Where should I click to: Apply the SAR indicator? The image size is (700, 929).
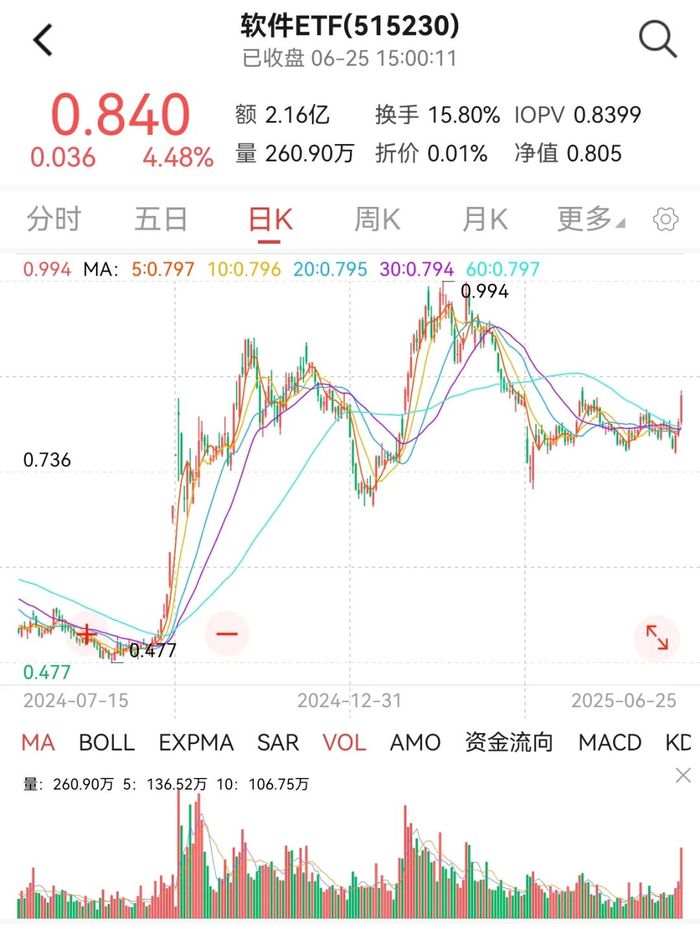[278, 742]
